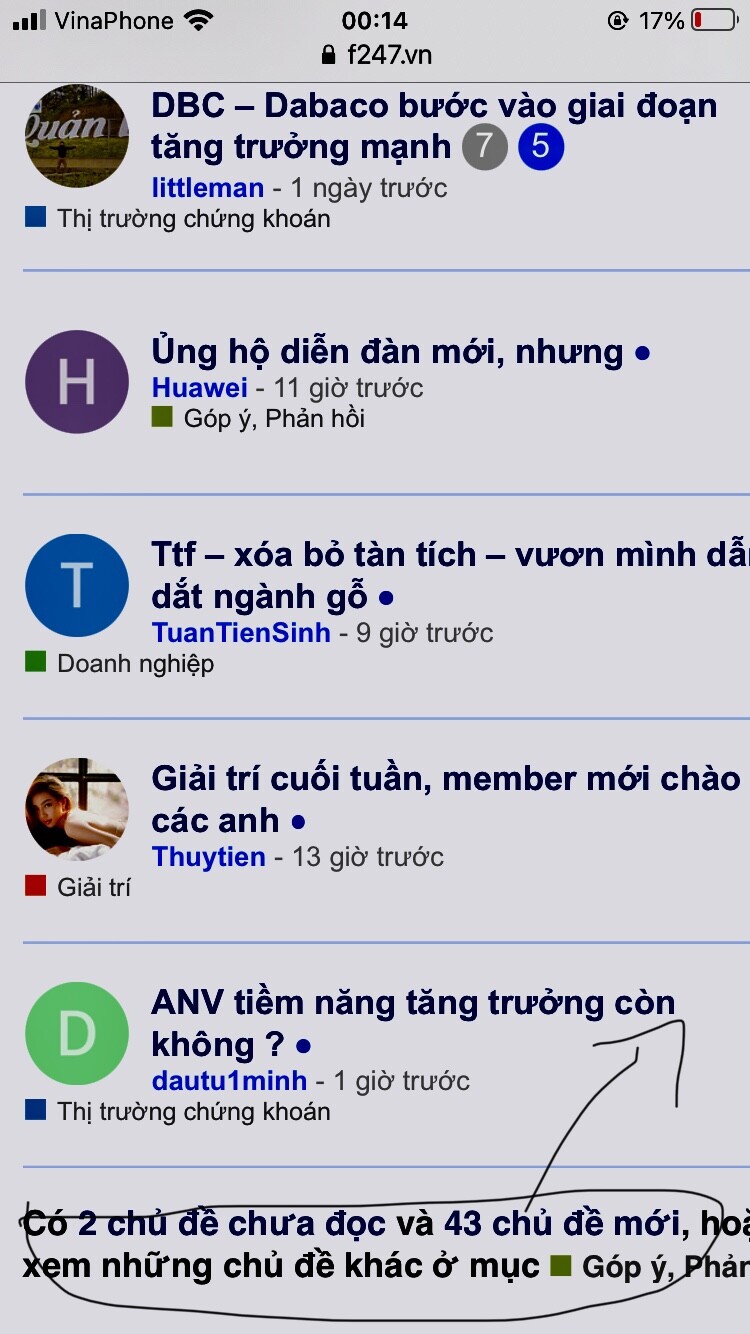The width and height of the screenshot is (750, 1334).
Task: Open Góp ý, Phản hồi under Huawei's topic
Action: (x=273, y=418)
